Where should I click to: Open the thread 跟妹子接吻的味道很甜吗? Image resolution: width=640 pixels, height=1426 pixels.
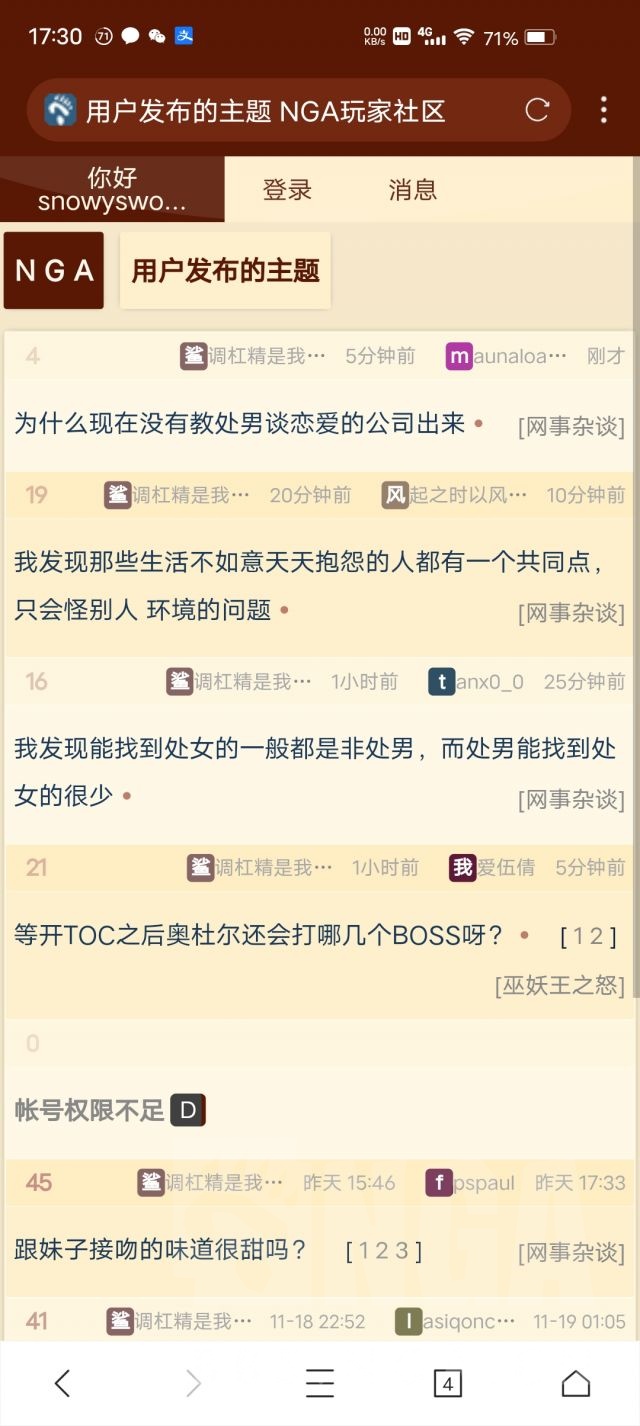pyautogui.click(x=160, y=1250)
